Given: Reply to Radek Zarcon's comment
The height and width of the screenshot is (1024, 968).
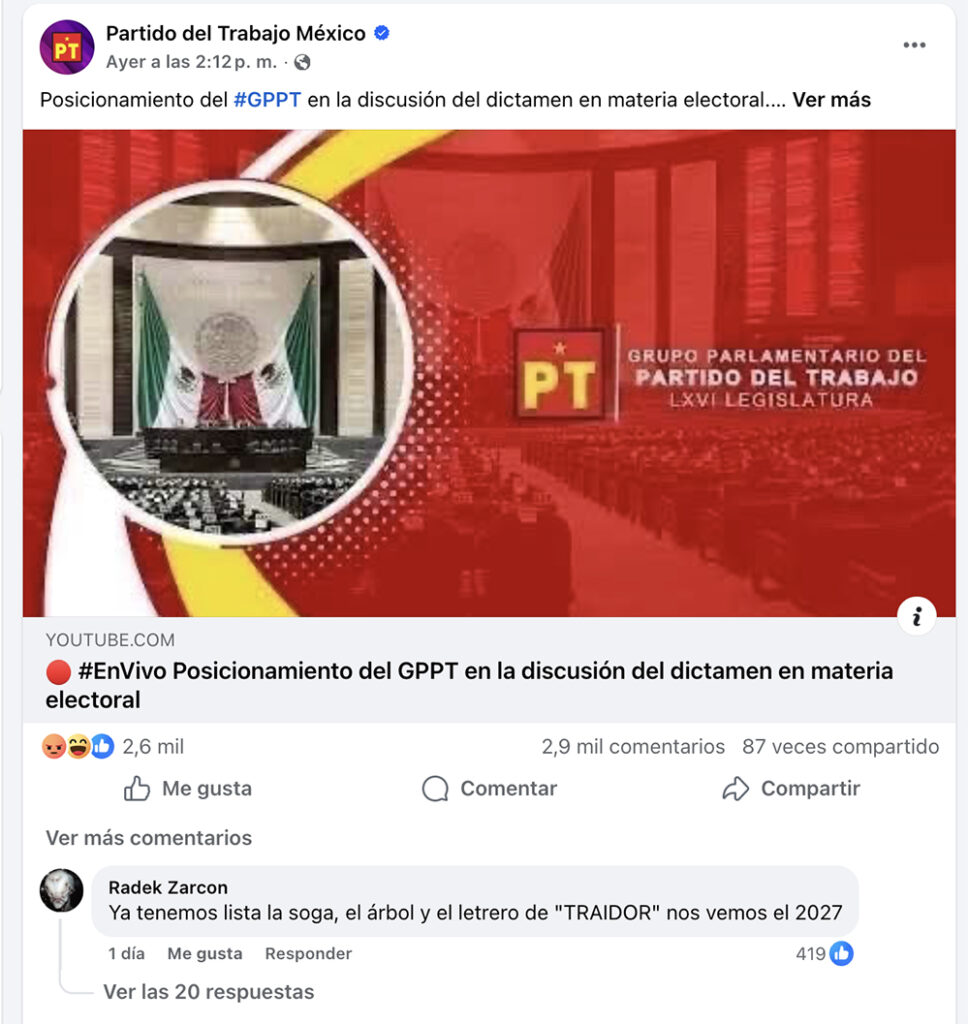Looking at the screenshot, I should point(308,954).
